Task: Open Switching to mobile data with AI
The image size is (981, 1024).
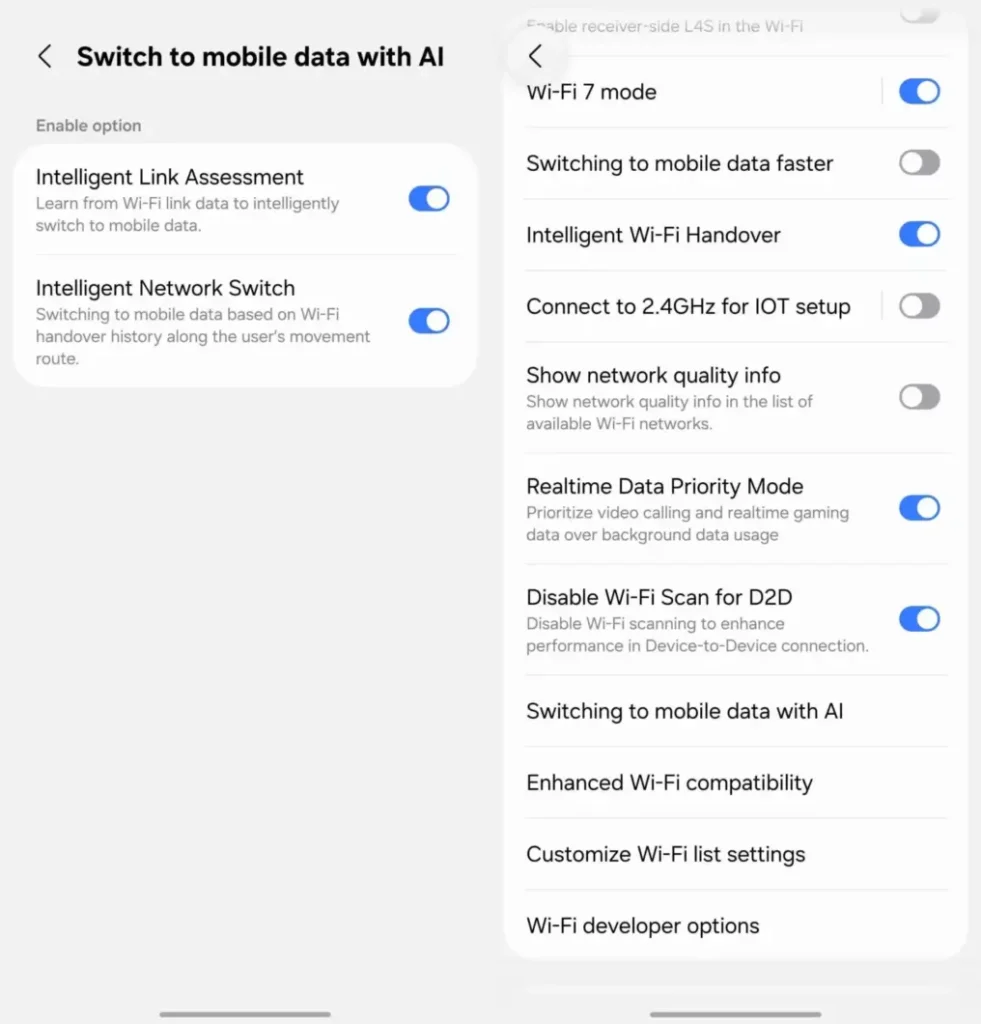Action: pyautogui.click(x=685, y=711)
